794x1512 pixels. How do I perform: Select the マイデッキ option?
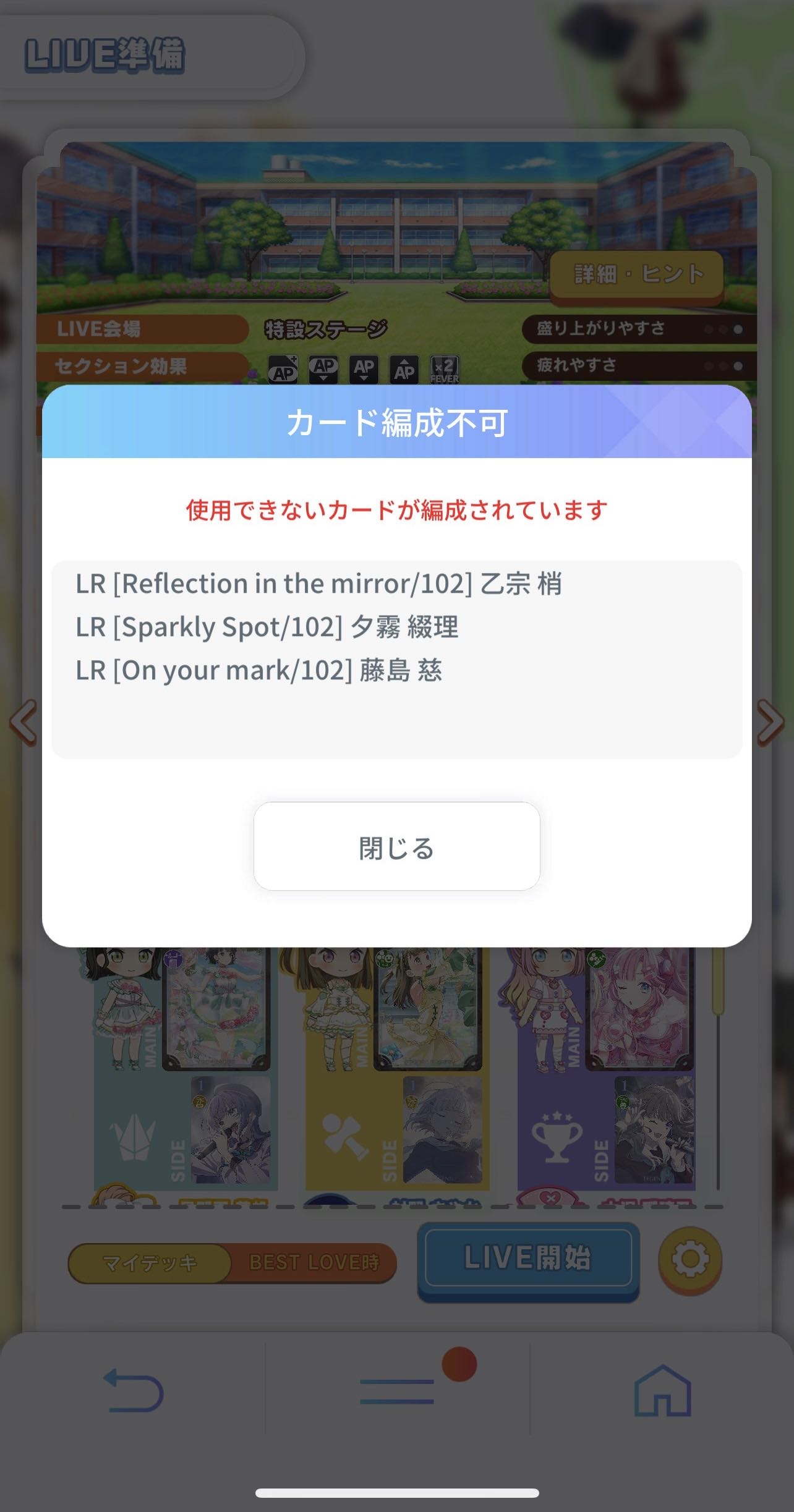click(x=150, y=1262)
